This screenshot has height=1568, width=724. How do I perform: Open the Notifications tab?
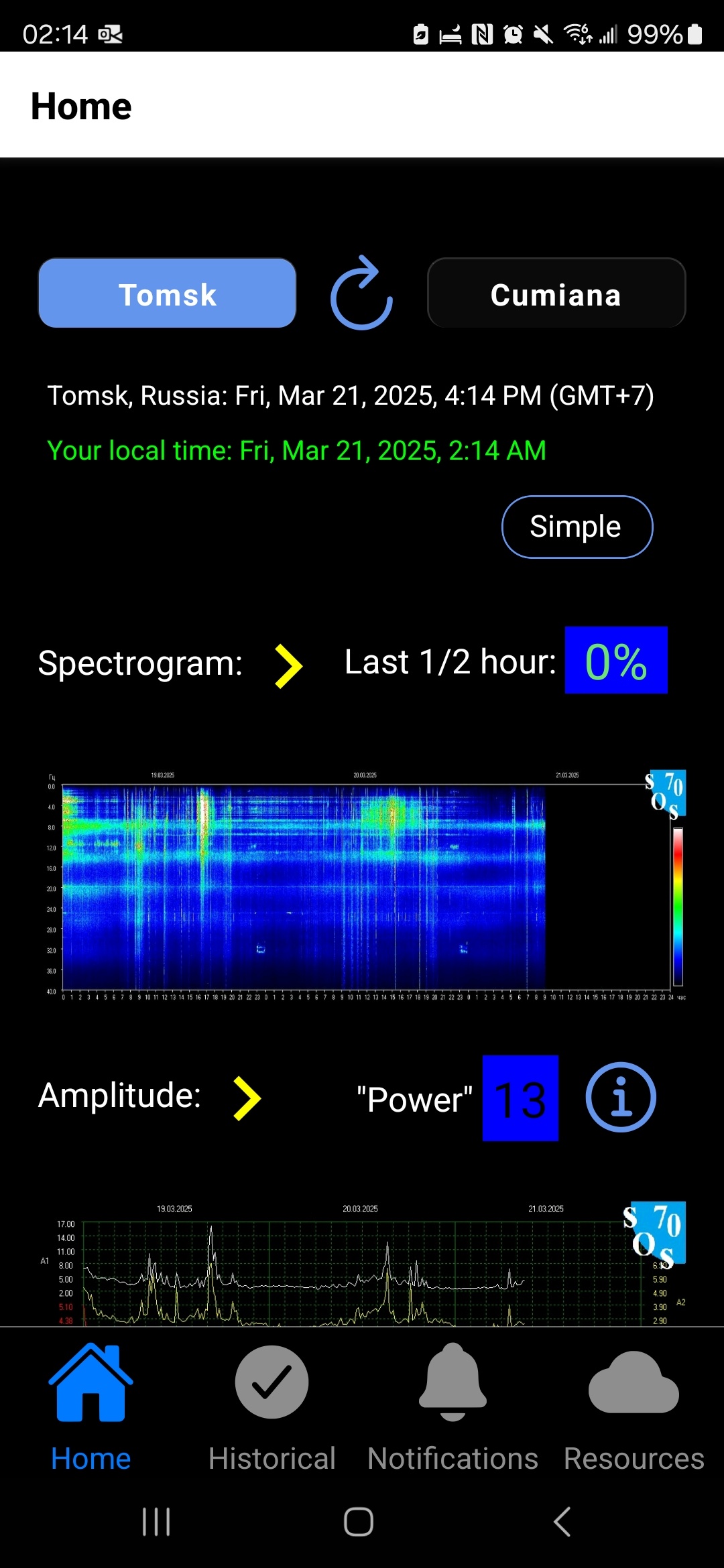coord(452,1407)
